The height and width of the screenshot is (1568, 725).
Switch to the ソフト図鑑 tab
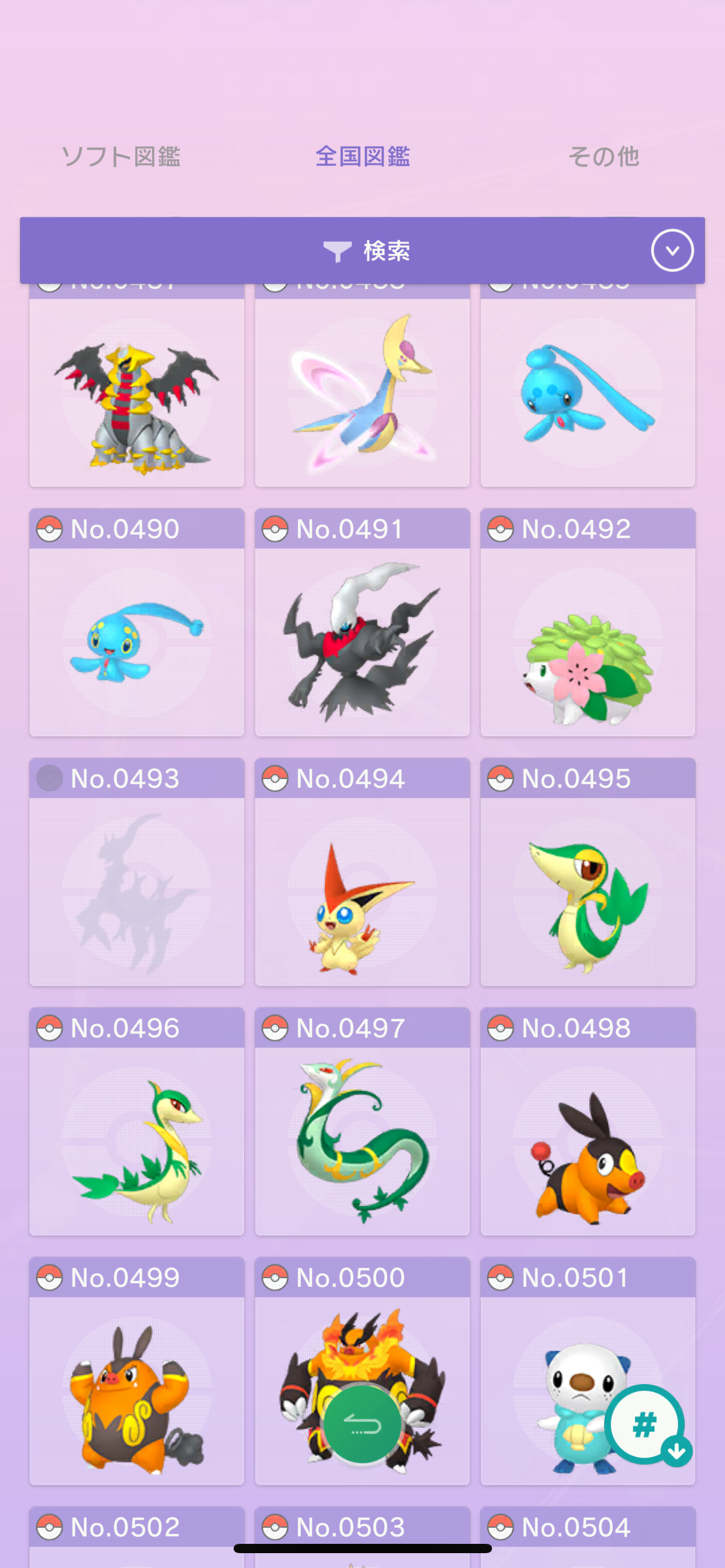pyautogui.click(x=121, y=156)
